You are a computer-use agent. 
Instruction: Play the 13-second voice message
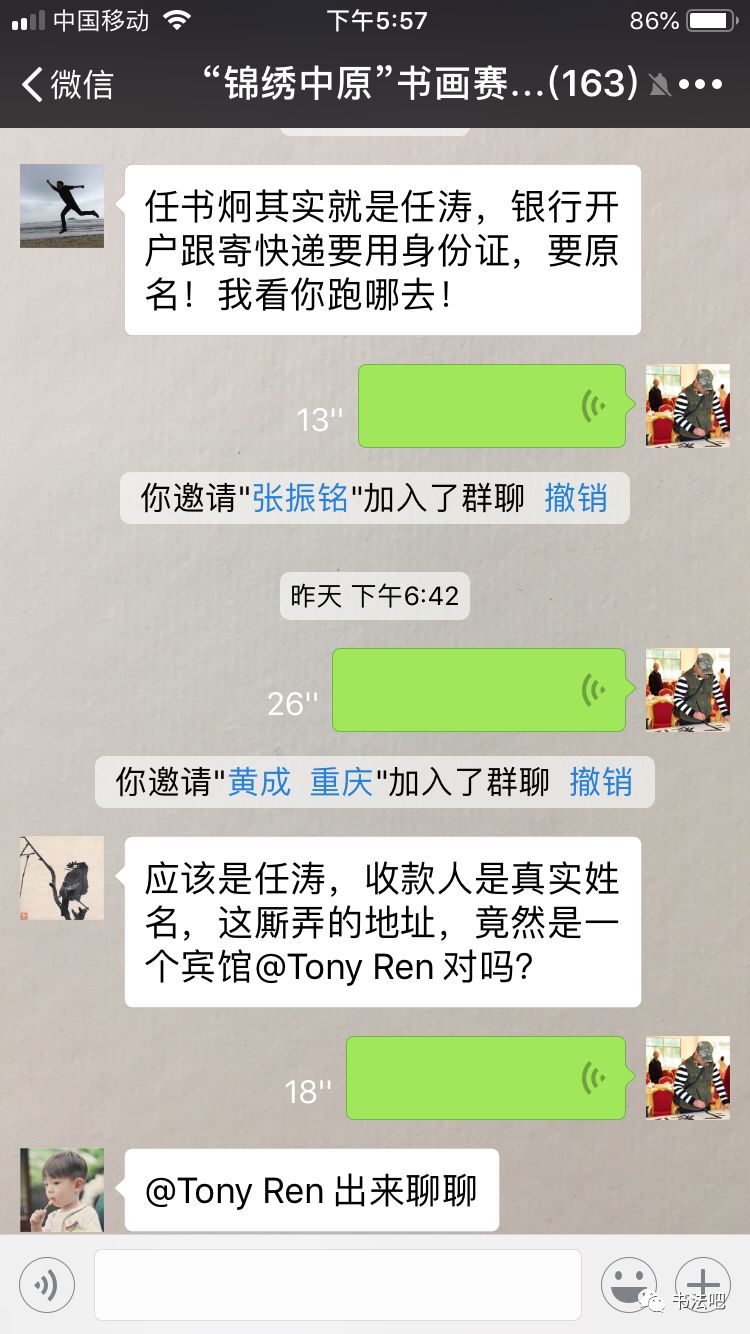click(x=492, y=406)
